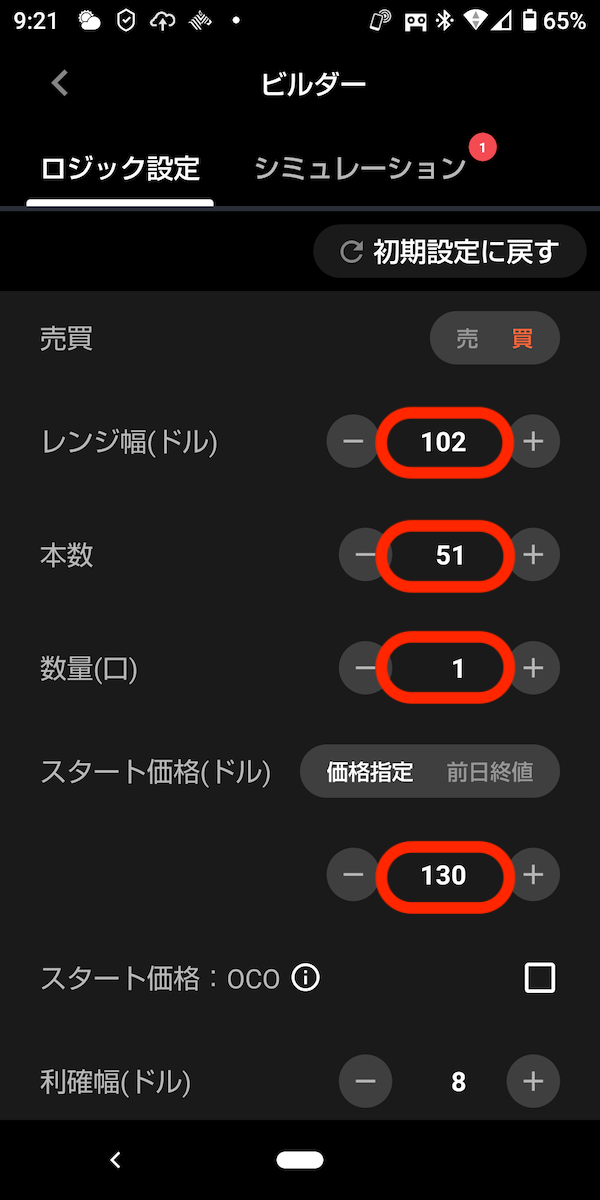The image size is (600, 1200).
Task: Increase 数量(口) with the plus button
Action: [533, 668]
